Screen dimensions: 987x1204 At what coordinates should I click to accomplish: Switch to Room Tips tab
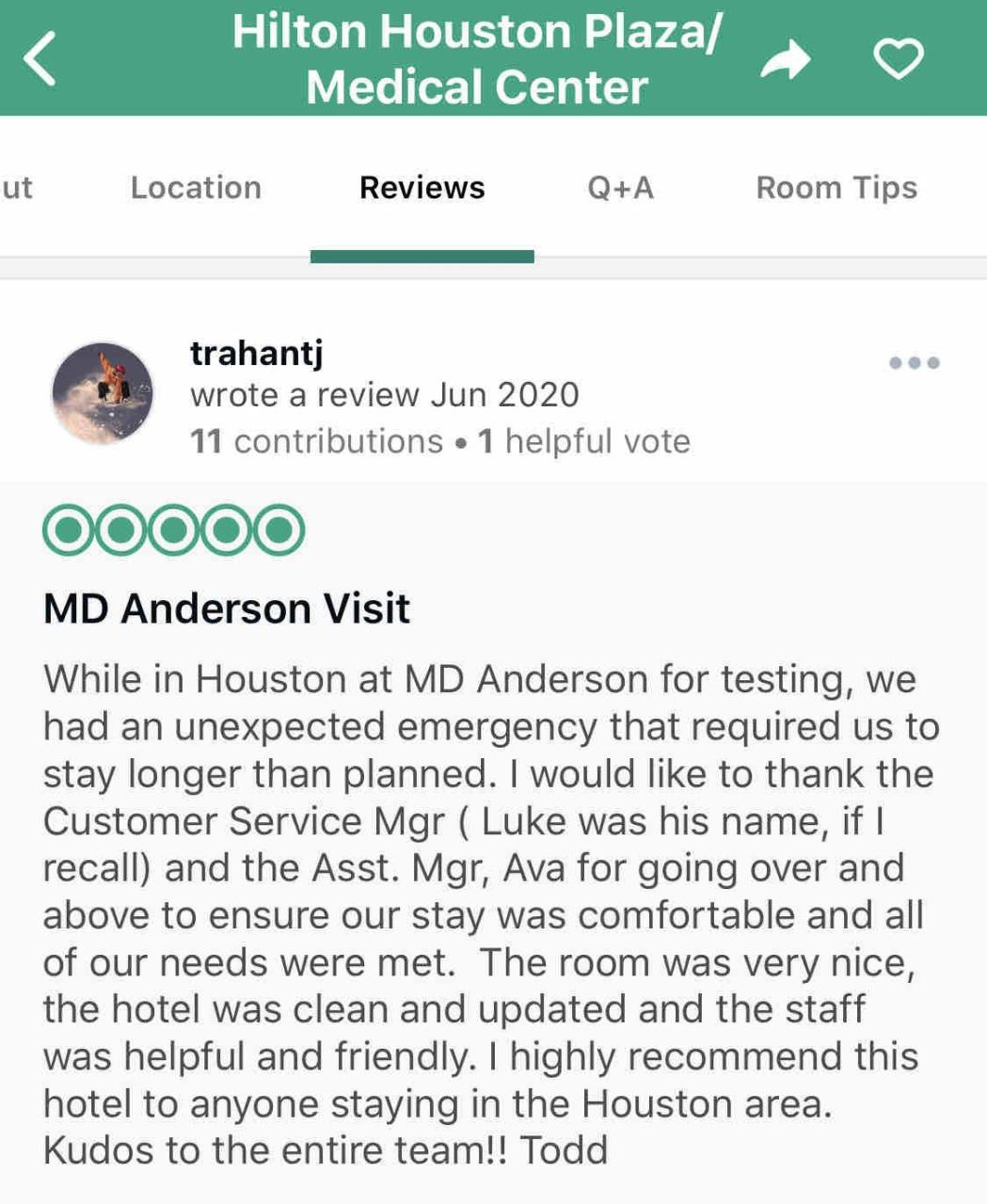(x=836, y=188)
